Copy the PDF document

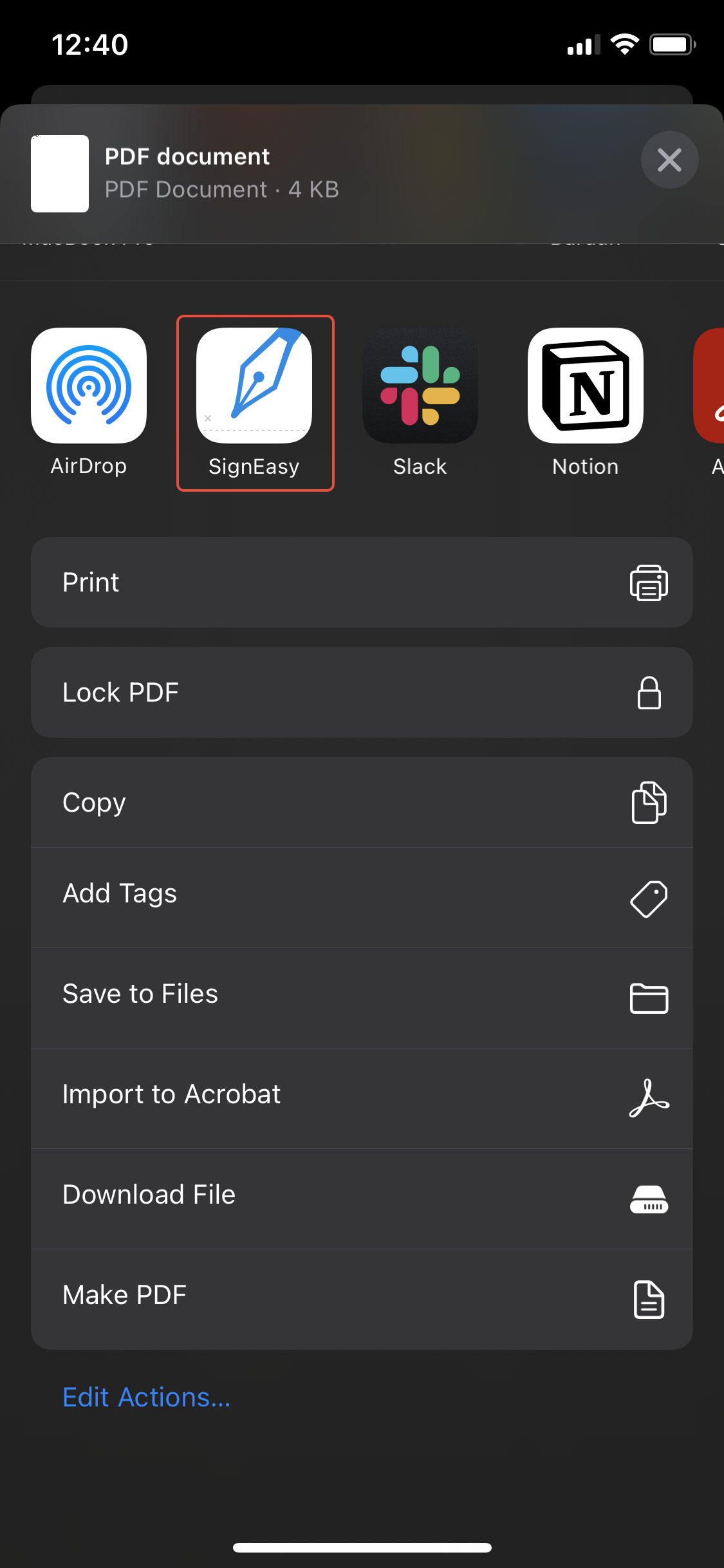[362, 803]
